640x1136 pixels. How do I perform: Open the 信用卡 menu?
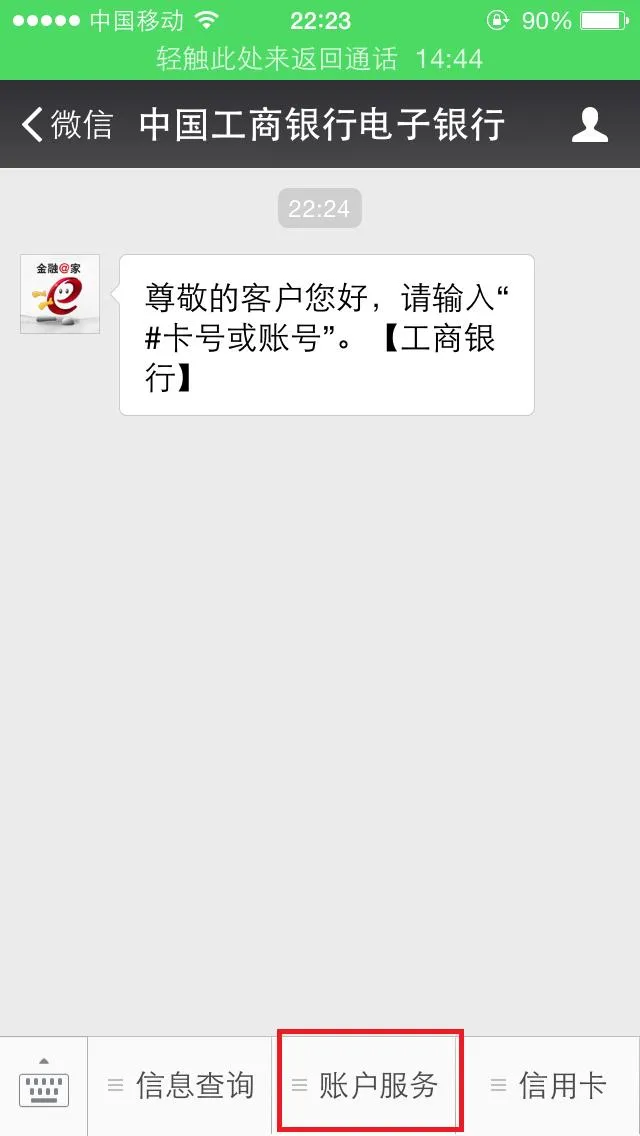point(550,1086)
